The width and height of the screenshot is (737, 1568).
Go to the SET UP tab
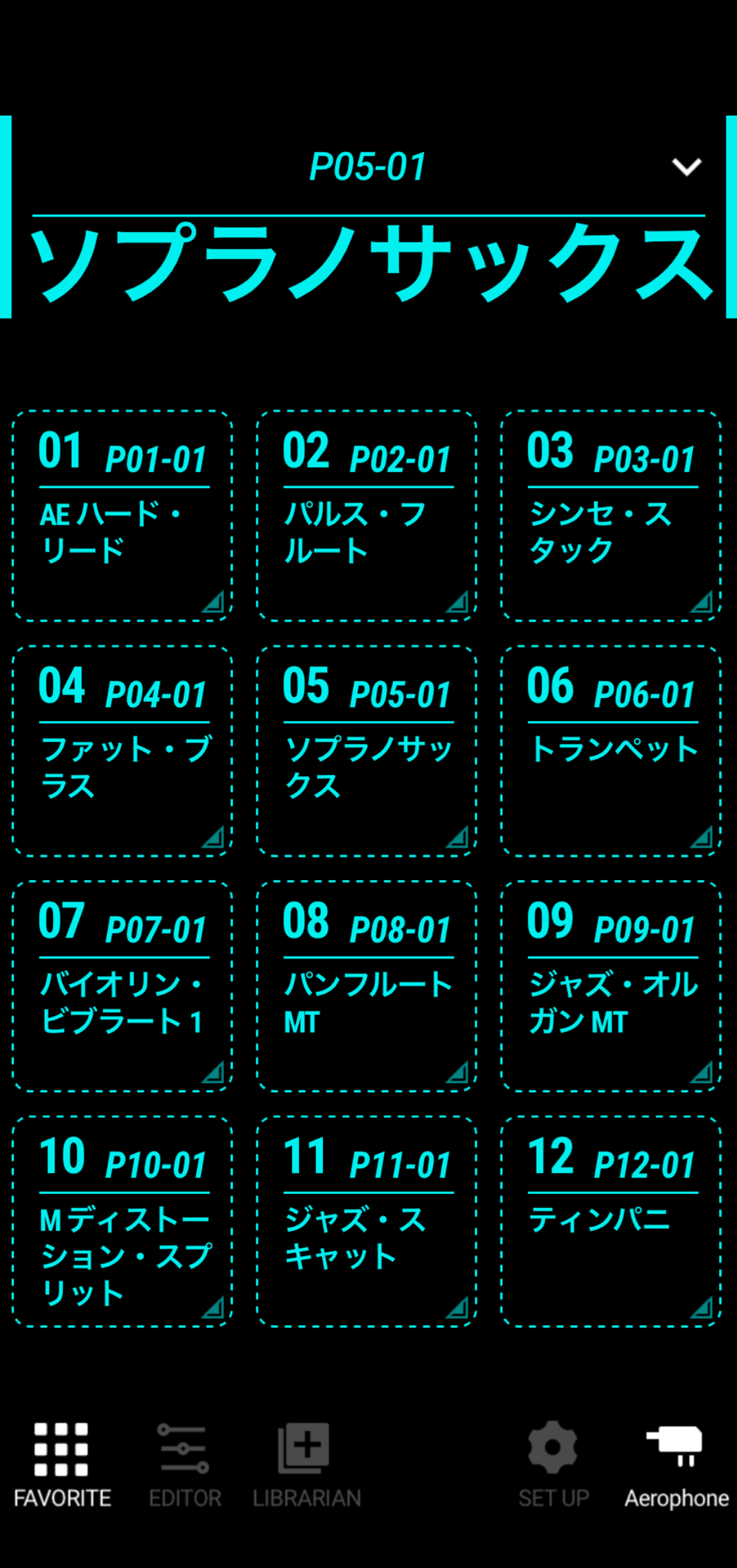point(553,1465)
